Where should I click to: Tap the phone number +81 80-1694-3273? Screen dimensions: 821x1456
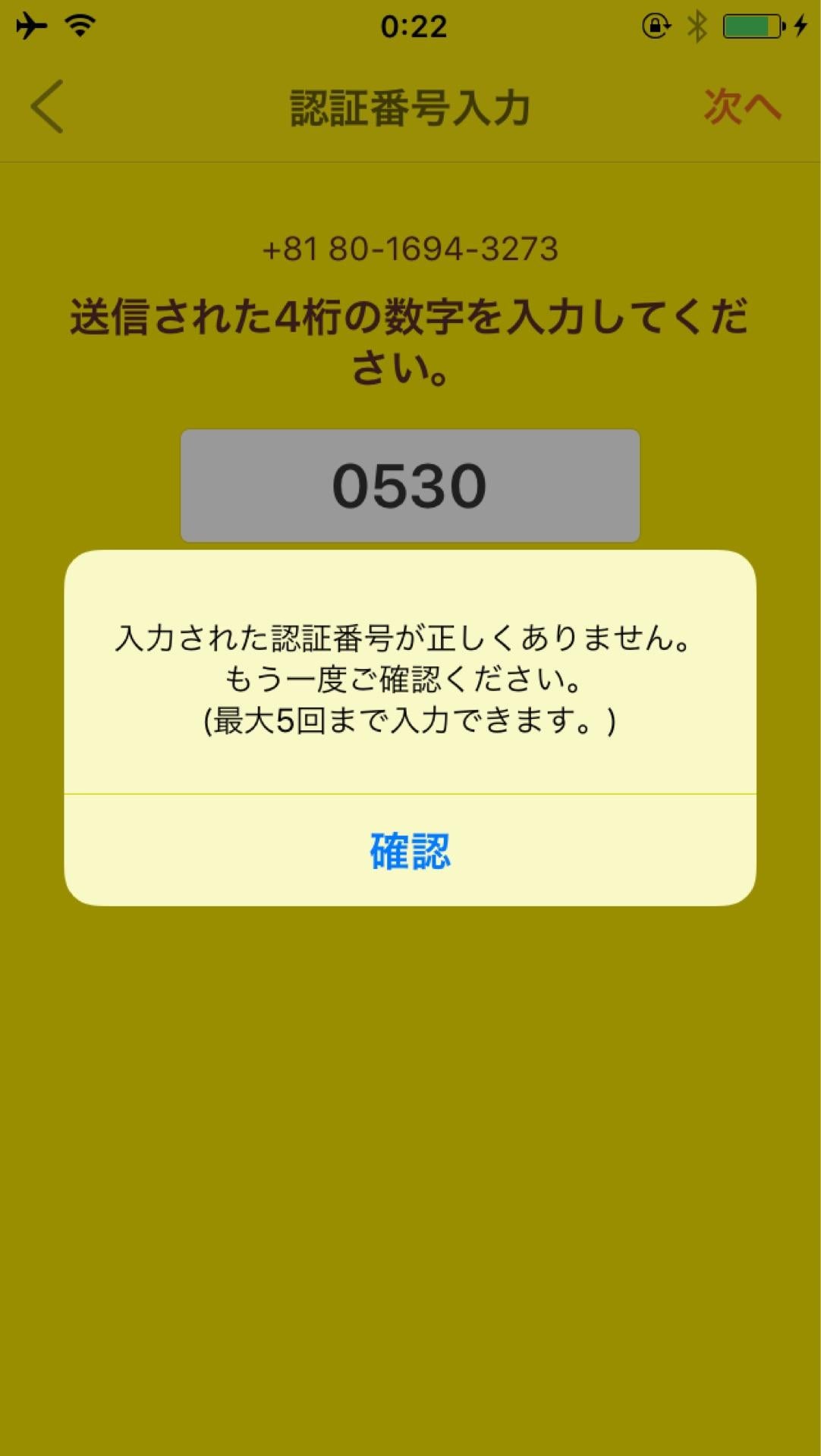(410, 248)
